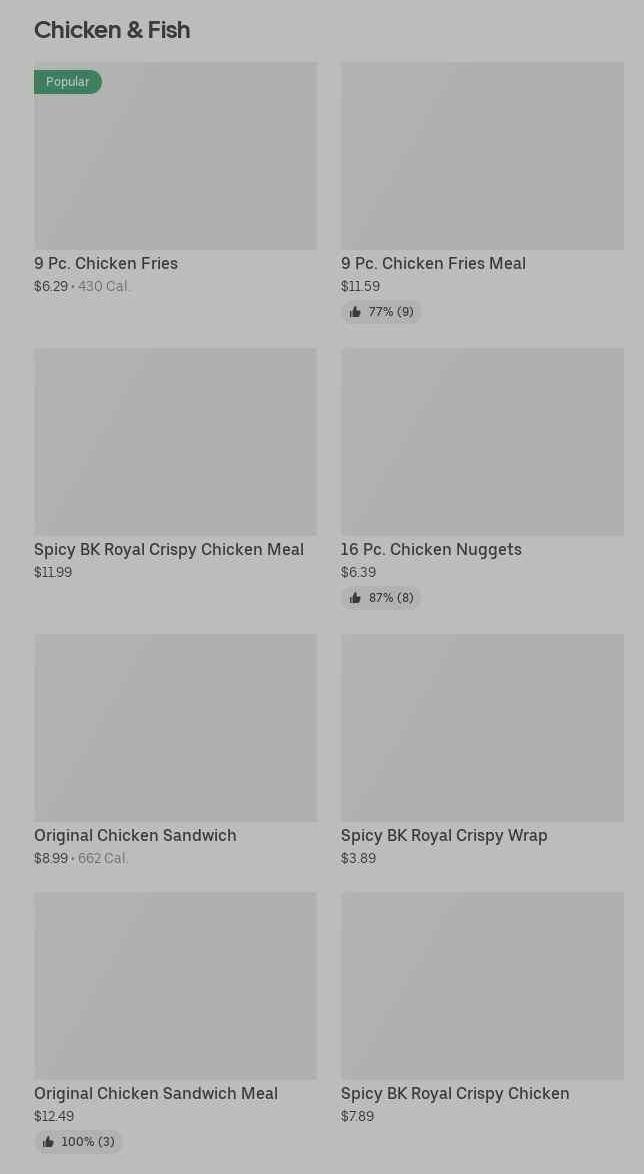Select the 9 Pc. Chicken Fries Meal
The image size is (644, 1174).
(482, 192)
